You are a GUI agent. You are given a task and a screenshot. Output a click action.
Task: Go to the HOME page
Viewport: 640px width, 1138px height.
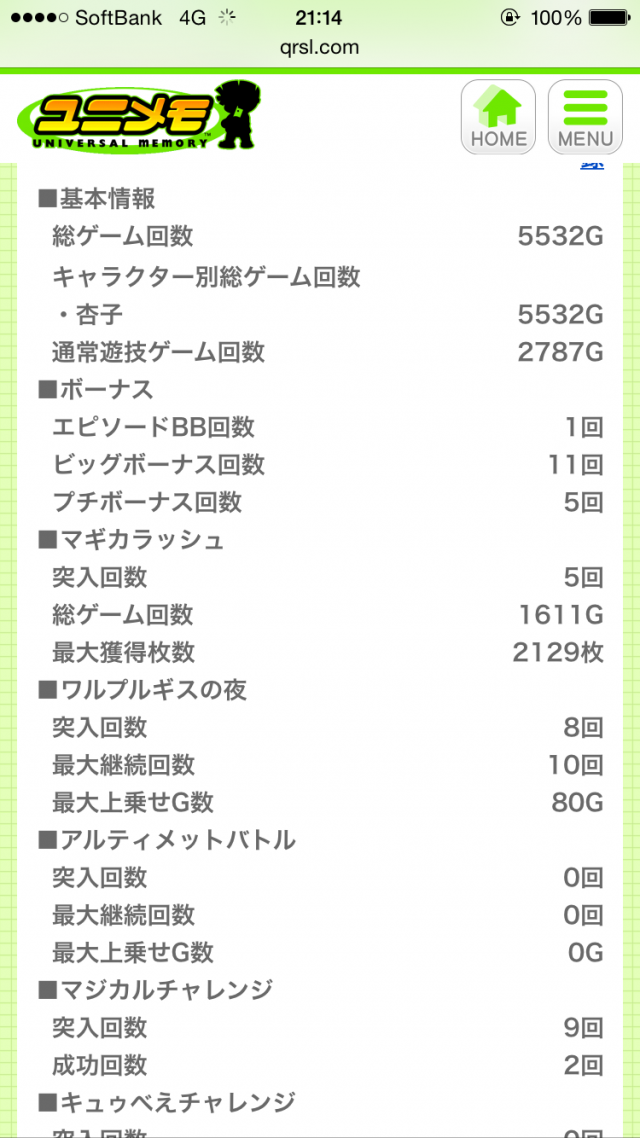click(498, 117)
